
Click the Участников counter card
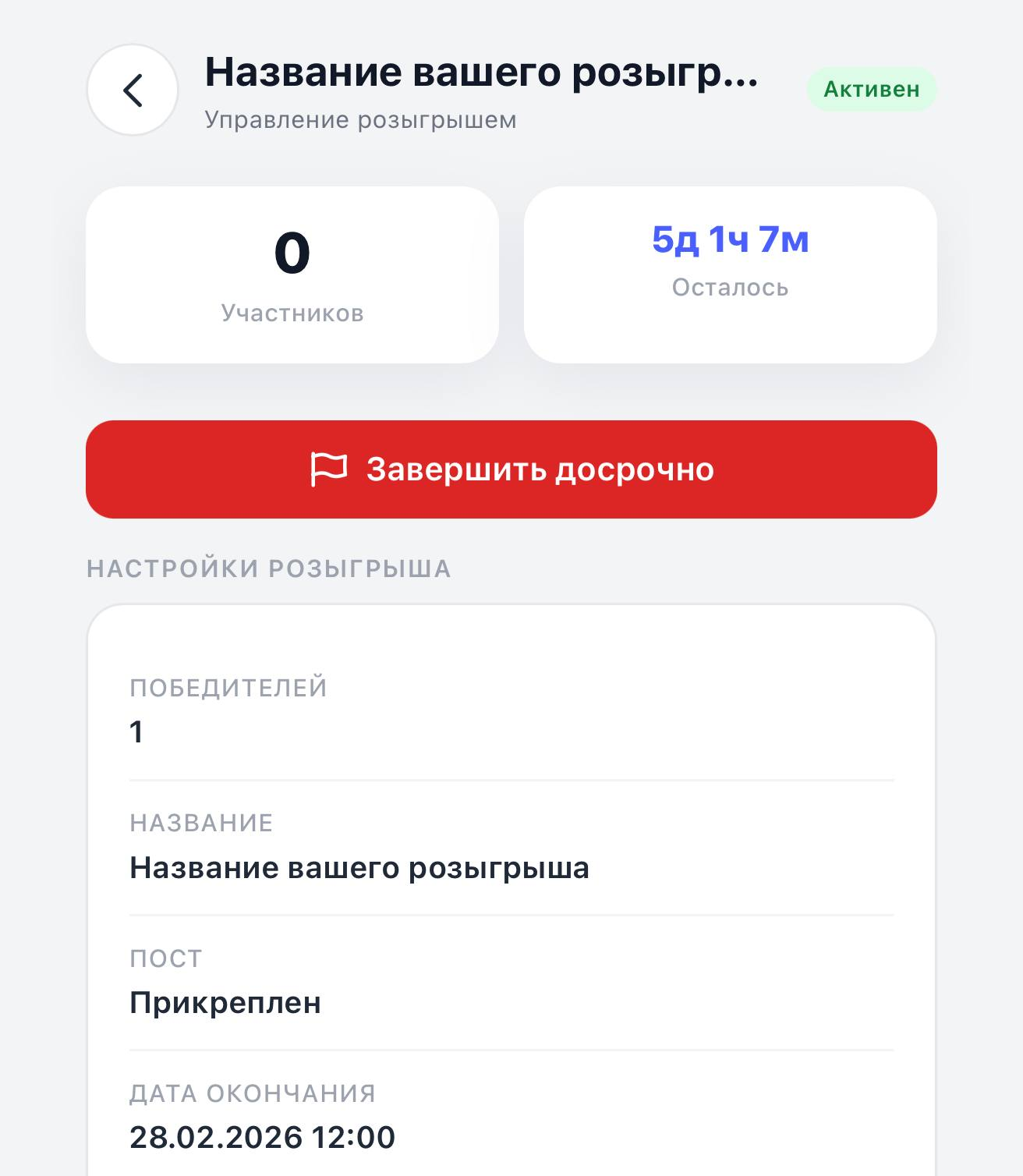pyautogui.click(x=293, y=275)
